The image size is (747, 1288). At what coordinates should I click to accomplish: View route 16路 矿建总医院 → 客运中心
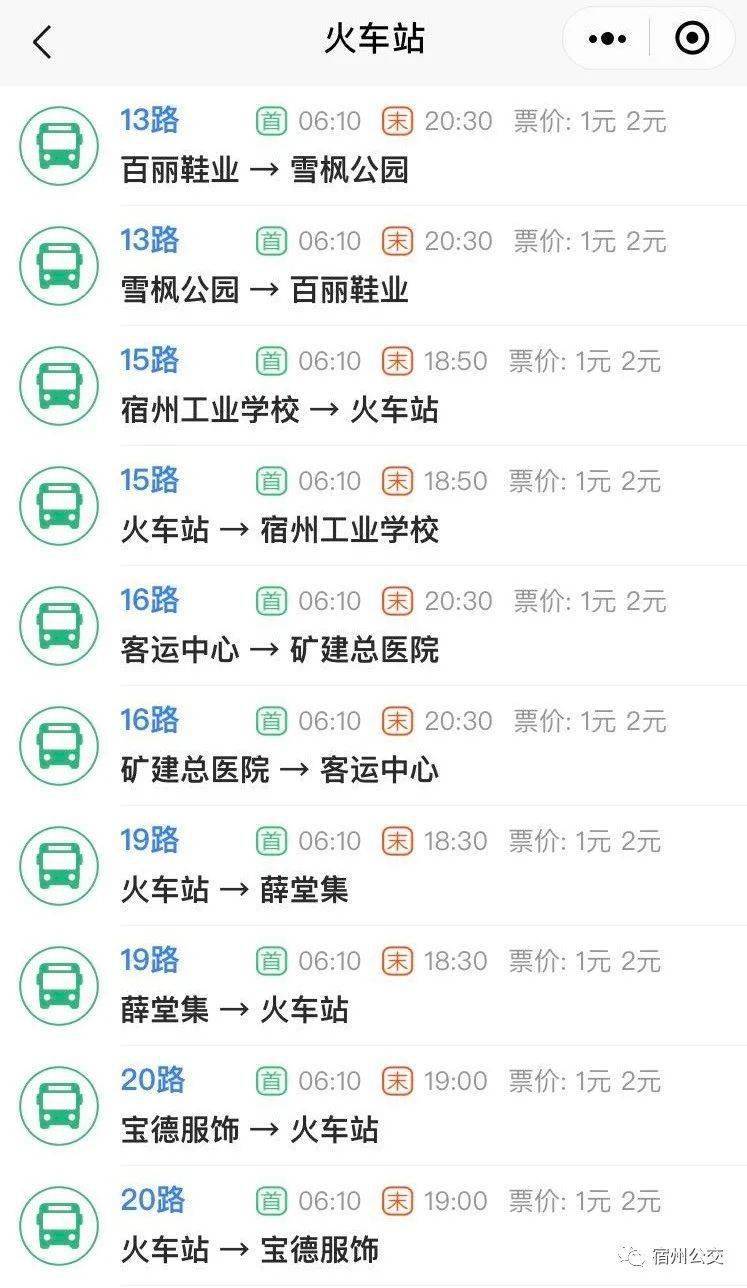coord(373,746)
